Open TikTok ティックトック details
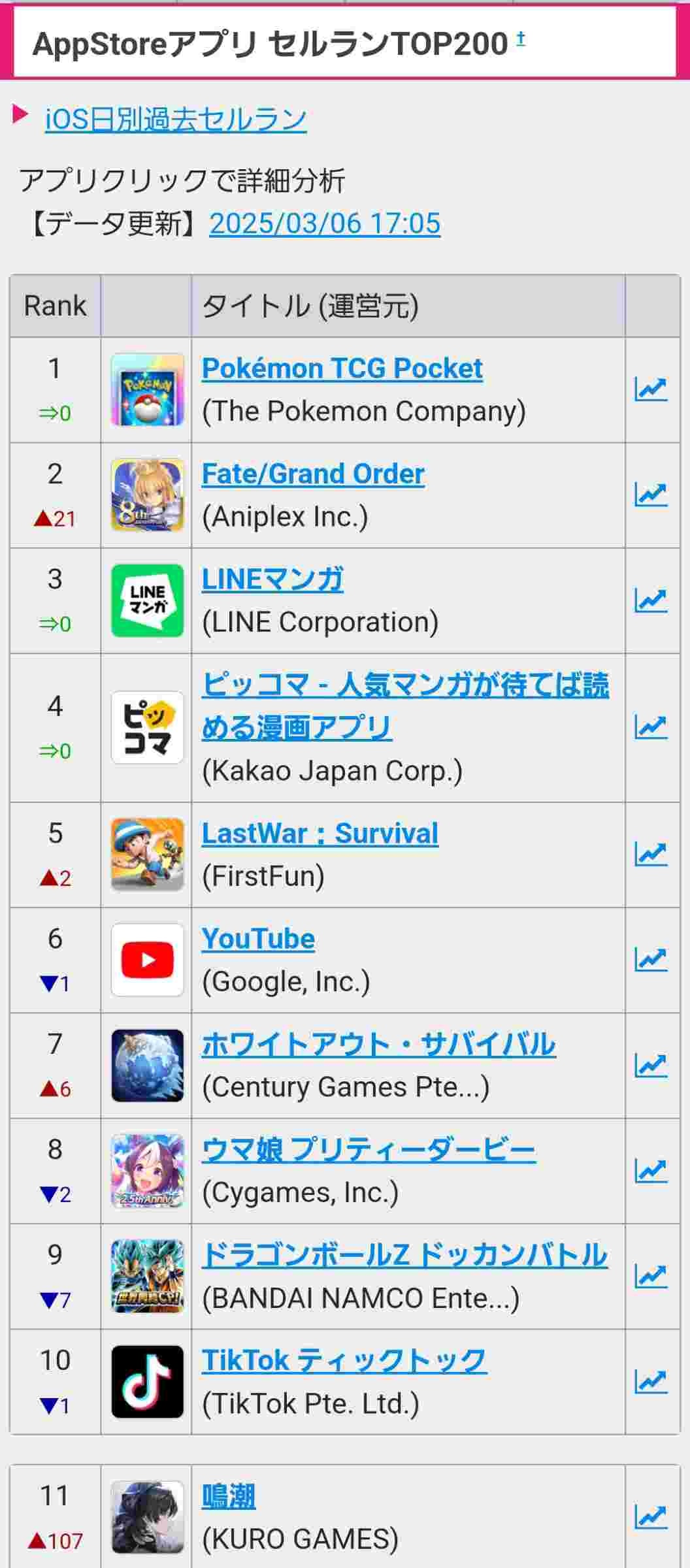Image resolution: width=690 pixels, height=1568 pixels. [x=344, y=1361]
